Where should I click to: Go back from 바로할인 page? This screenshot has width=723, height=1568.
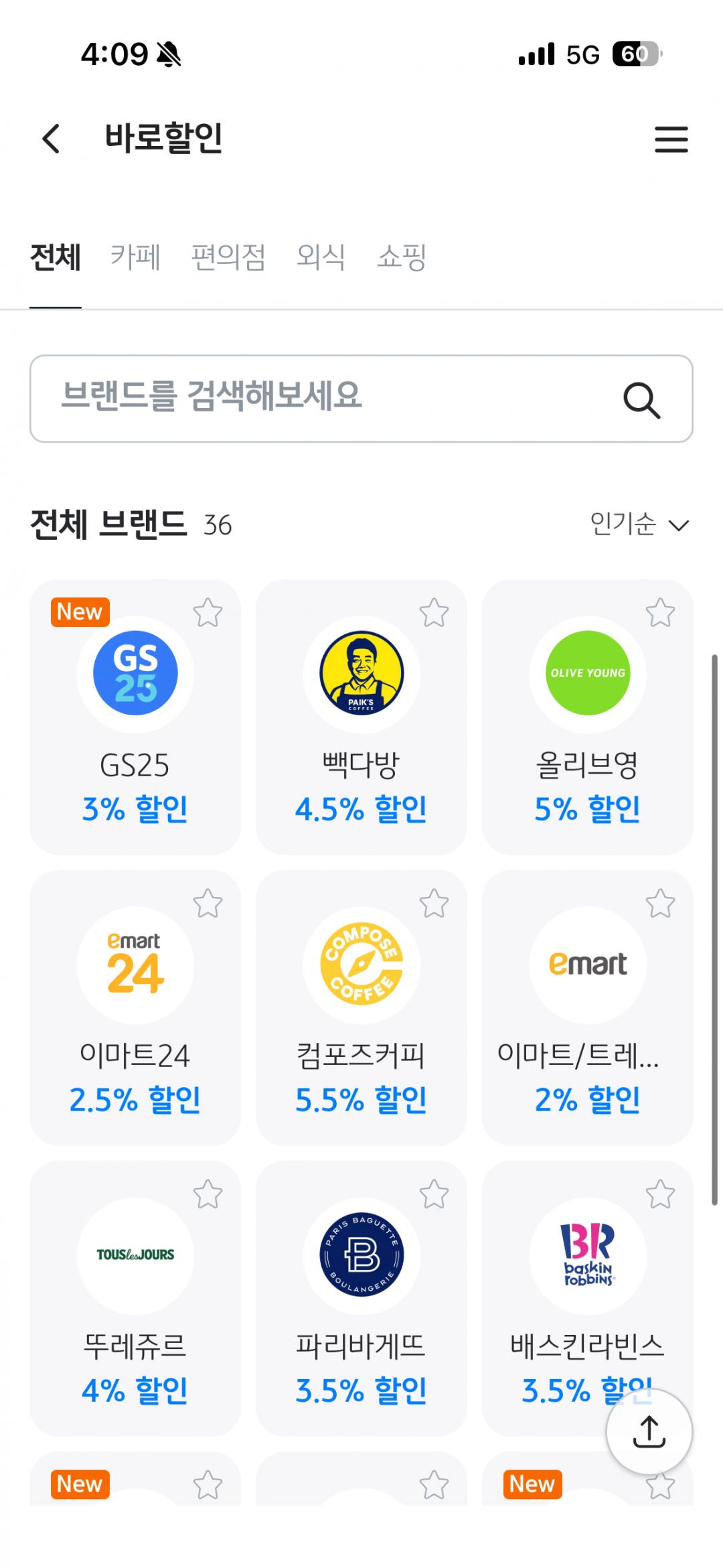51,139
